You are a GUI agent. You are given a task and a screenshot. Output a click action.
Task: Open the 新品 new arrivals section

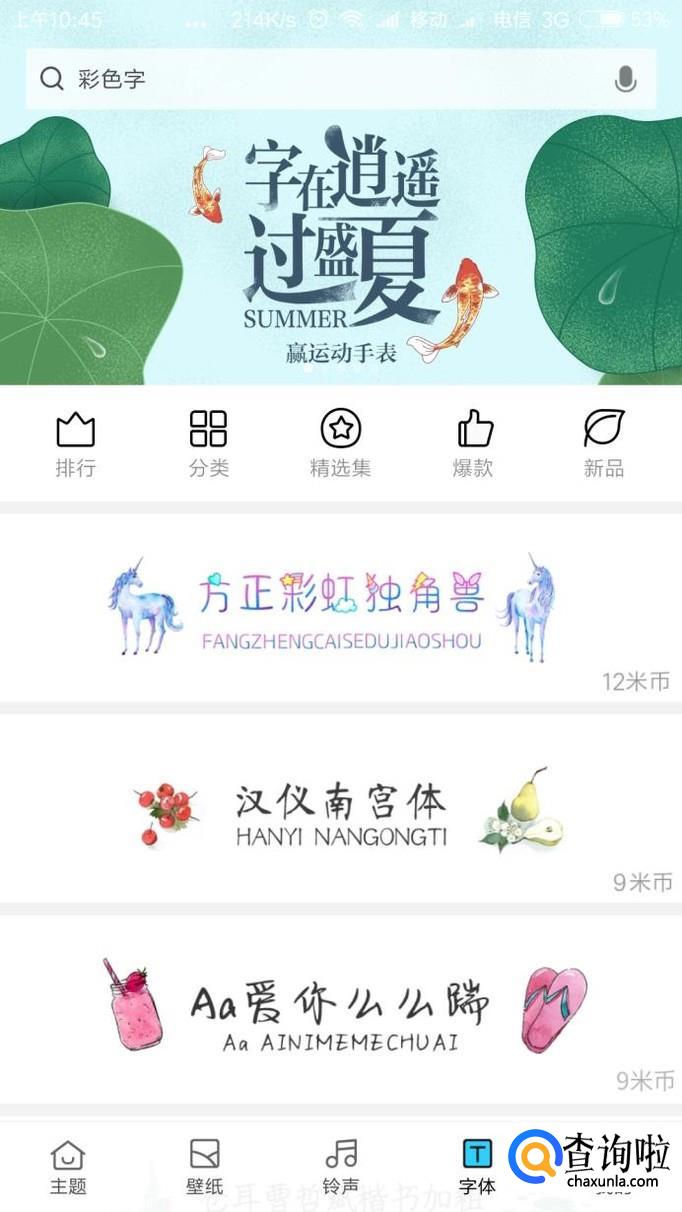coord(604,443)
